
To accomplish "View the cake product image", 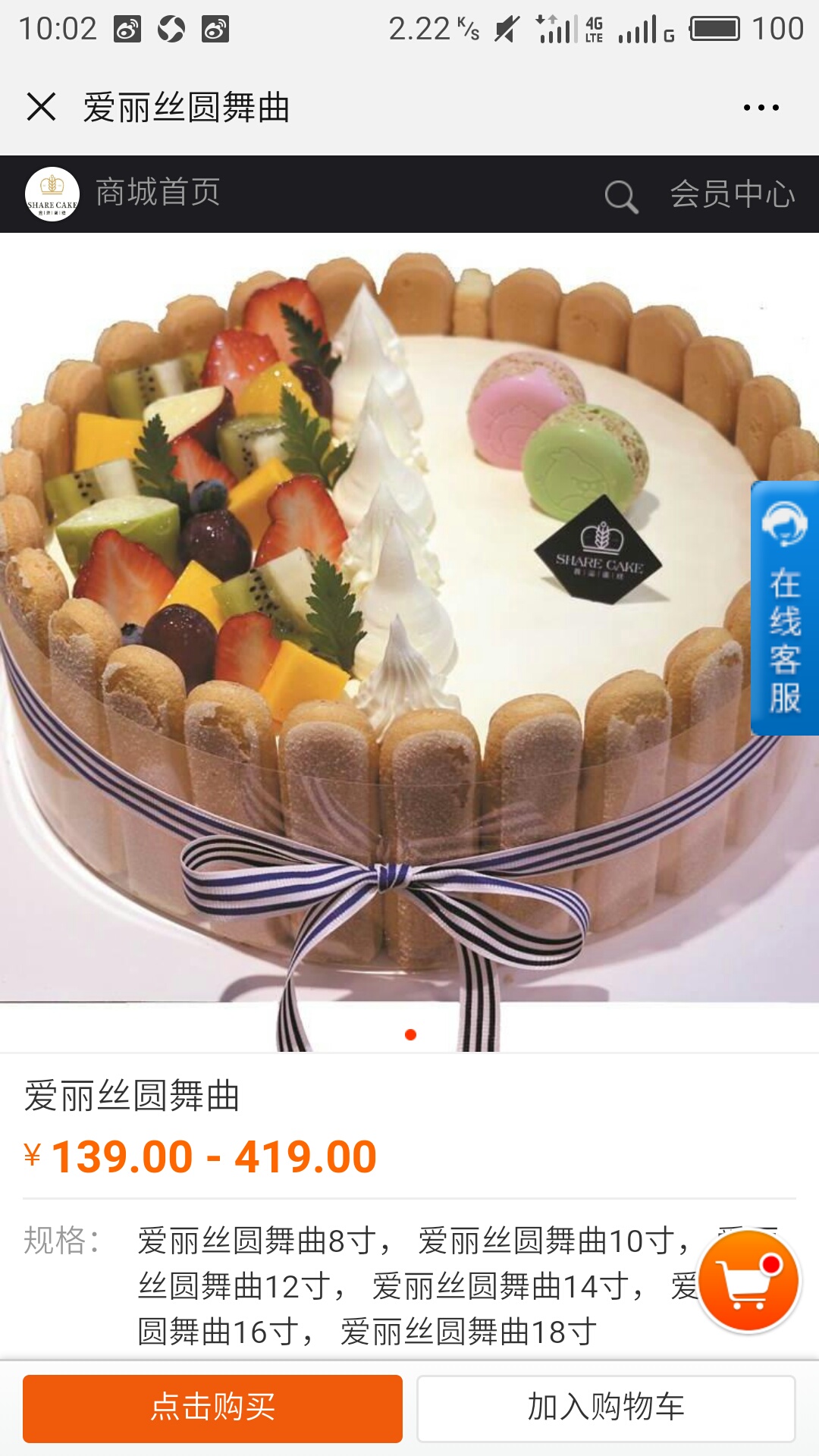I will coord(409,642).
